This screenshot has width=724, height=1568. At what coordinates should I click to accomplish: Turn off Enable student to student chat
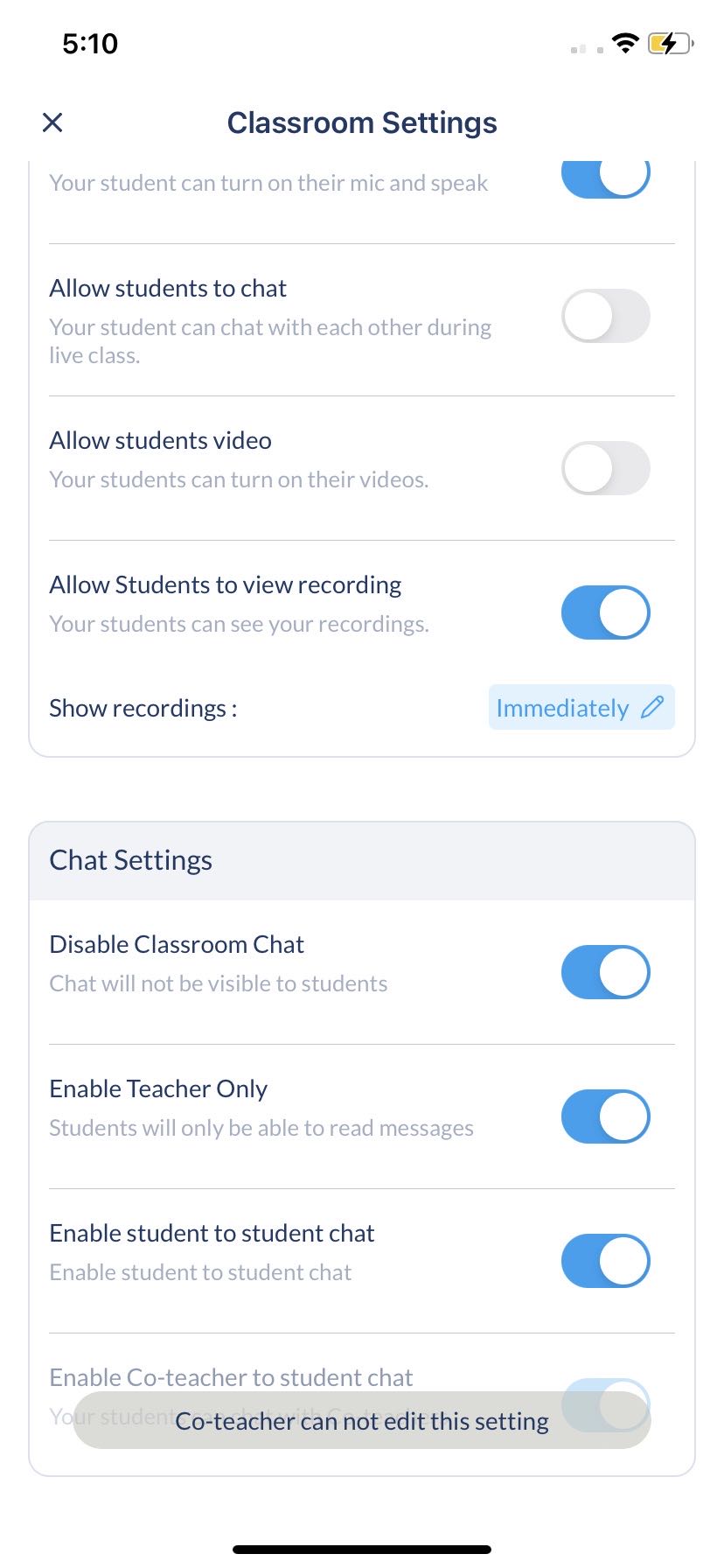[605, 1260]
